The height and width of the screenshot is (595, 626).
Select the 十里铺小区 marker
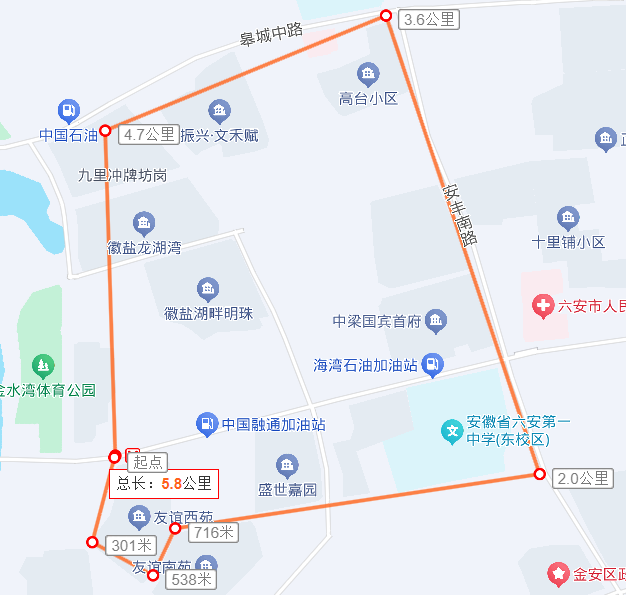pyautogui.click(x=568, y=217)
